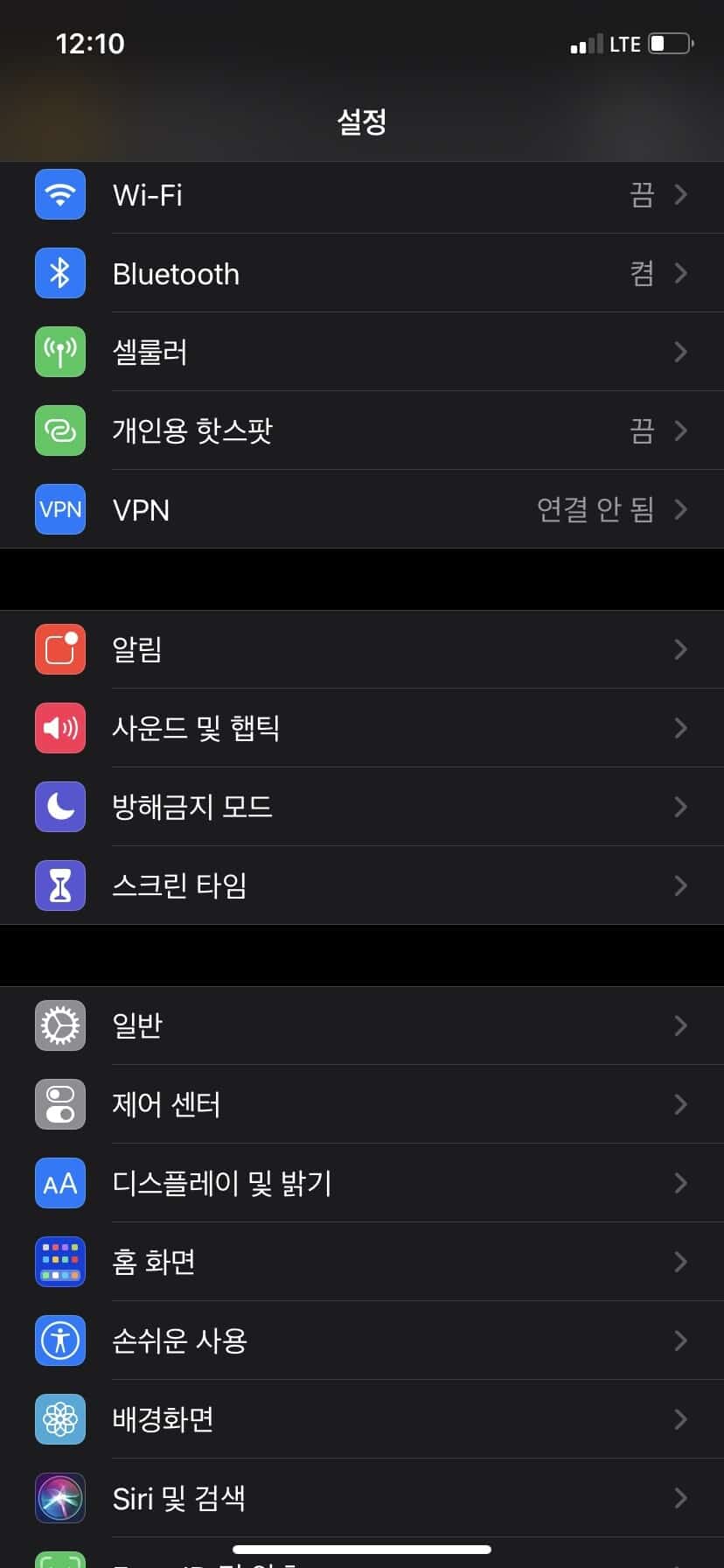
Task: Open 스크린 타임 settings
Action: tap(362, 885)
